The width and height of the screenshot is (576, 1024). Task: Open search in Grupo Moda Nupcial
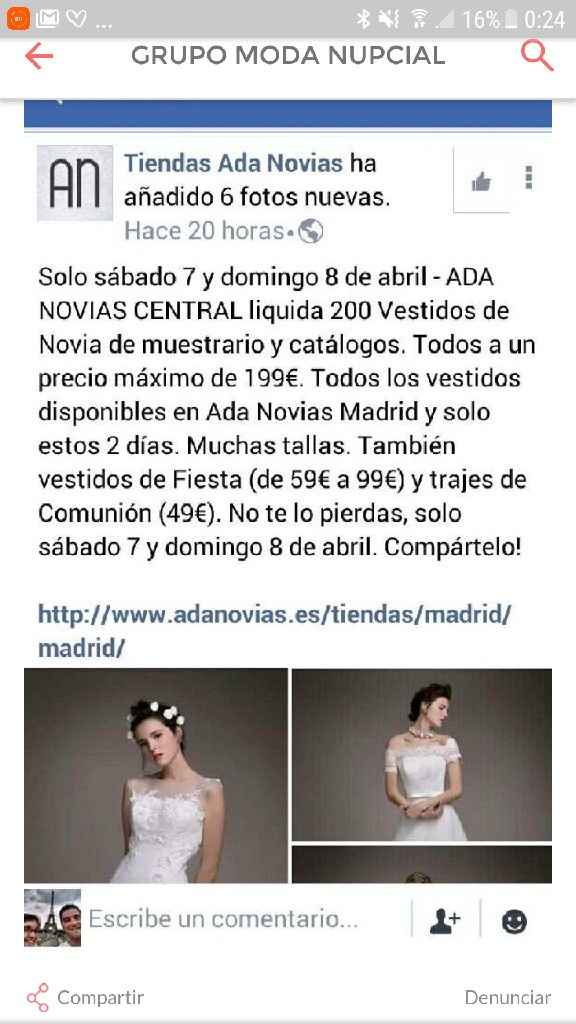click(x=537, y=56)
